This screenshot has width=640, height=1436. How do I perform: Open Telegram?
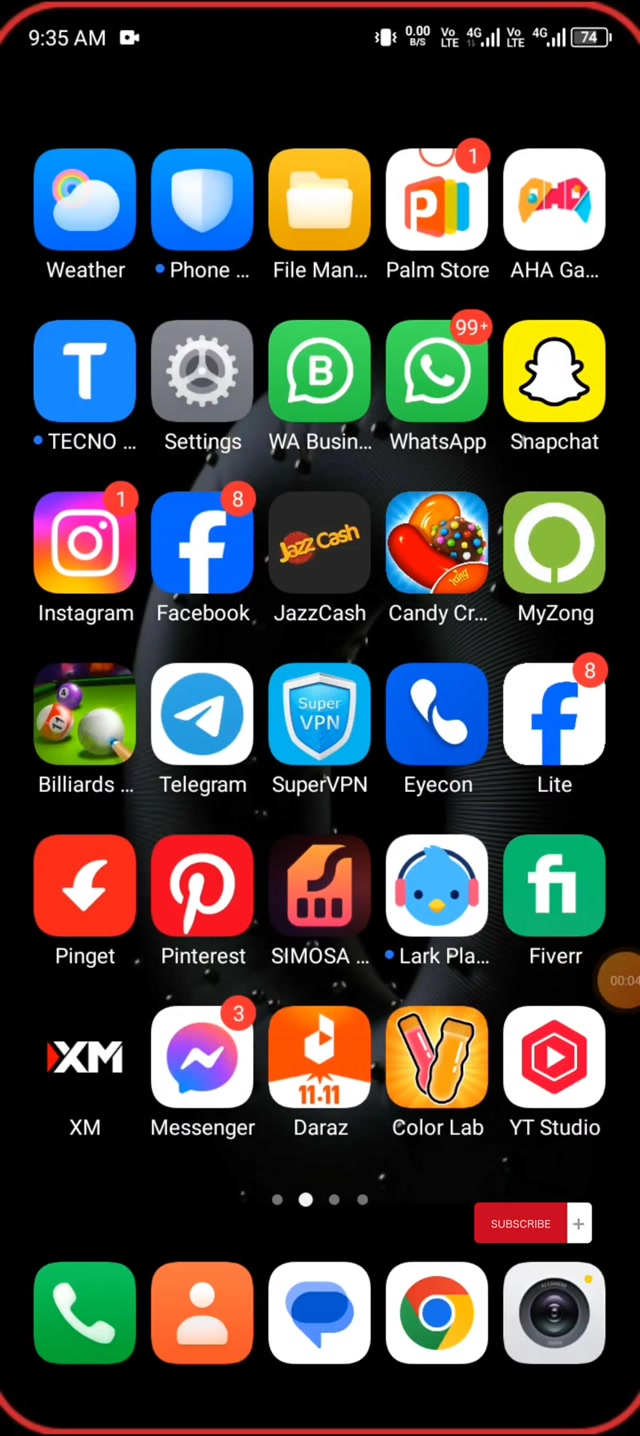tap(202, 714)
